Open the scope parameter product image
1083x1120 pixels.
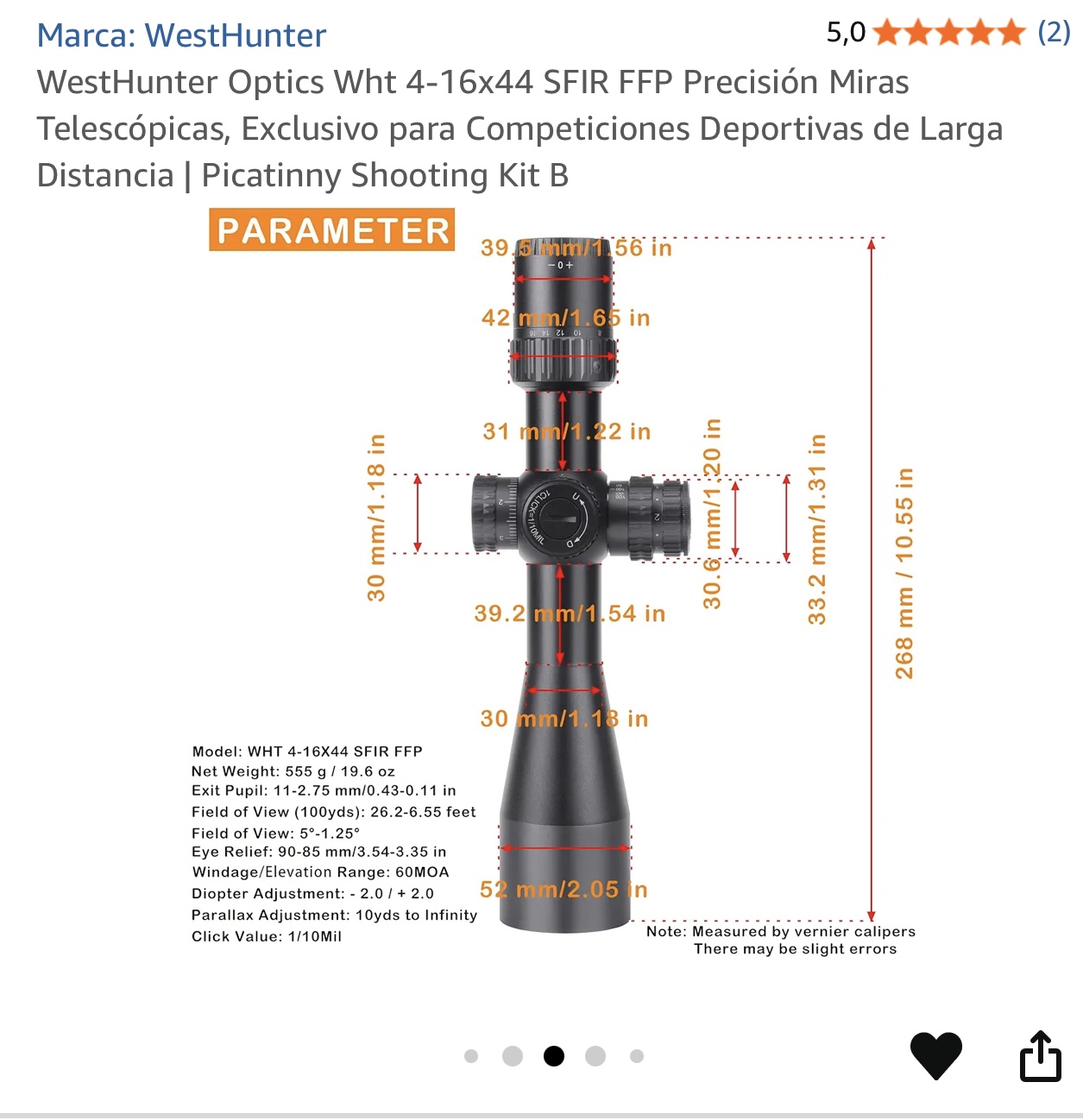coord(552,587)
